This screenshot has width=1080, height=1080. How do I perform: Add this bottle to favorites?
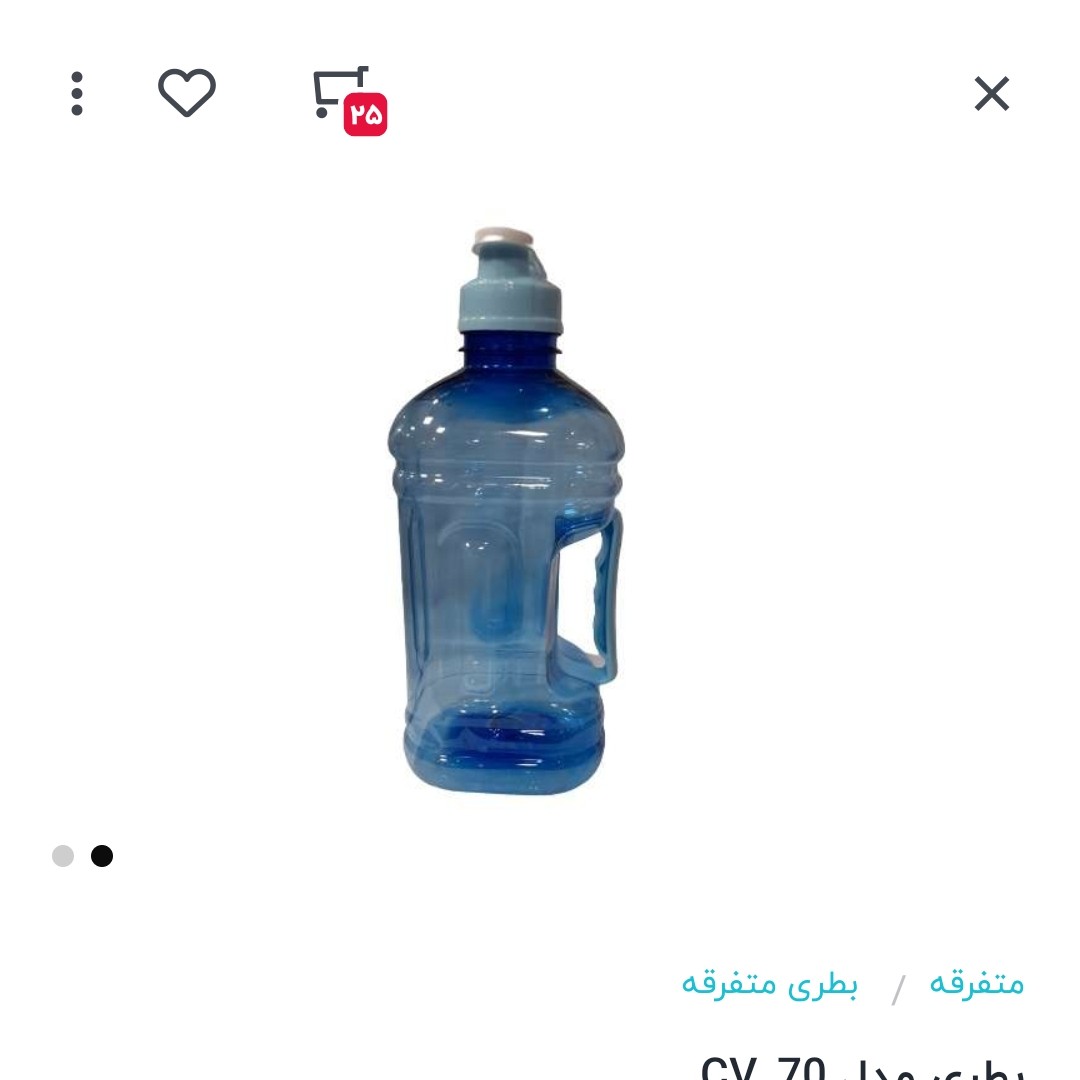click(x=187, y=93)
